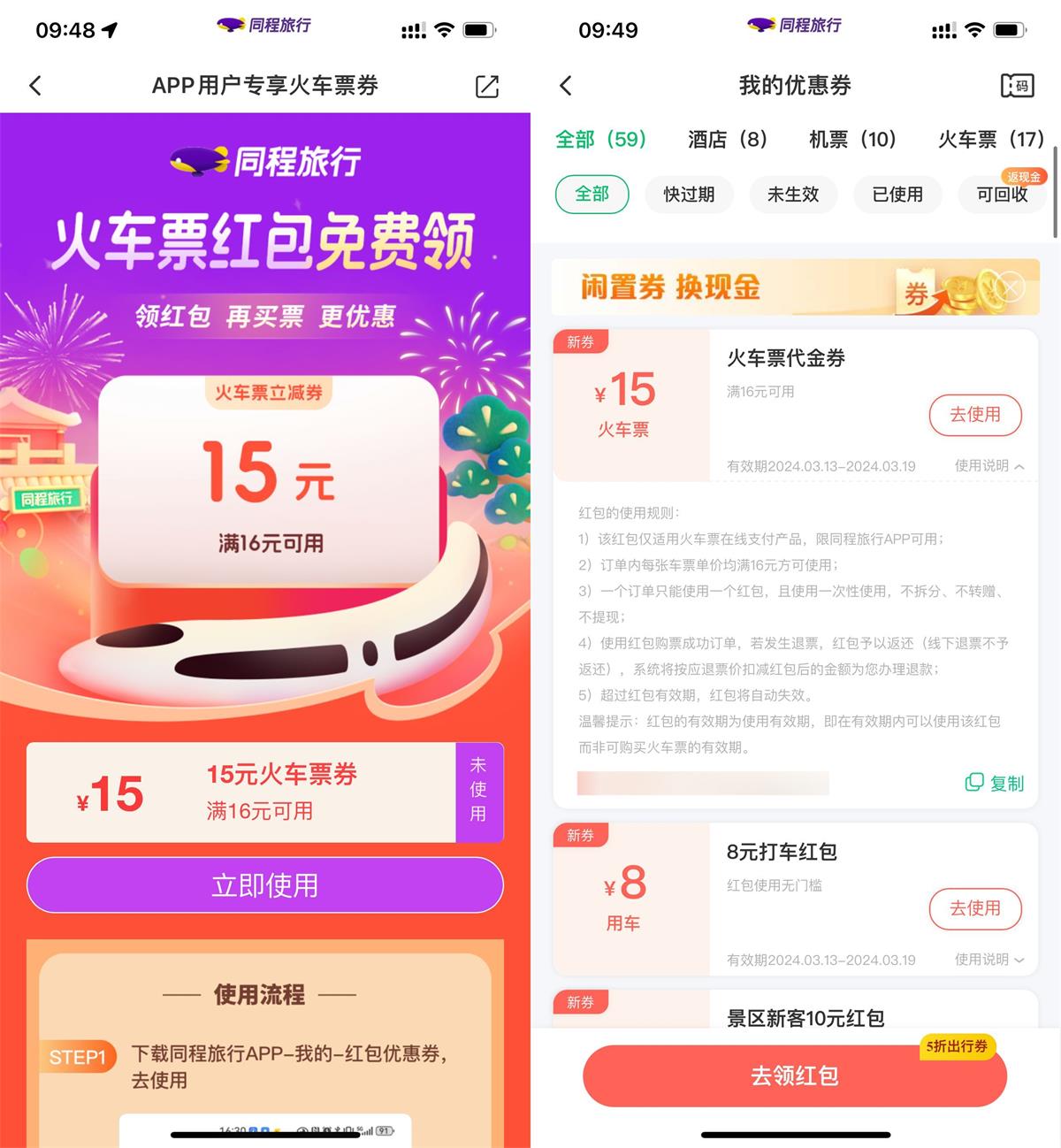Share the train coupon page
Image resolution: width=1061 pixels, height=1148 pixels.
(x=487, y=86)
